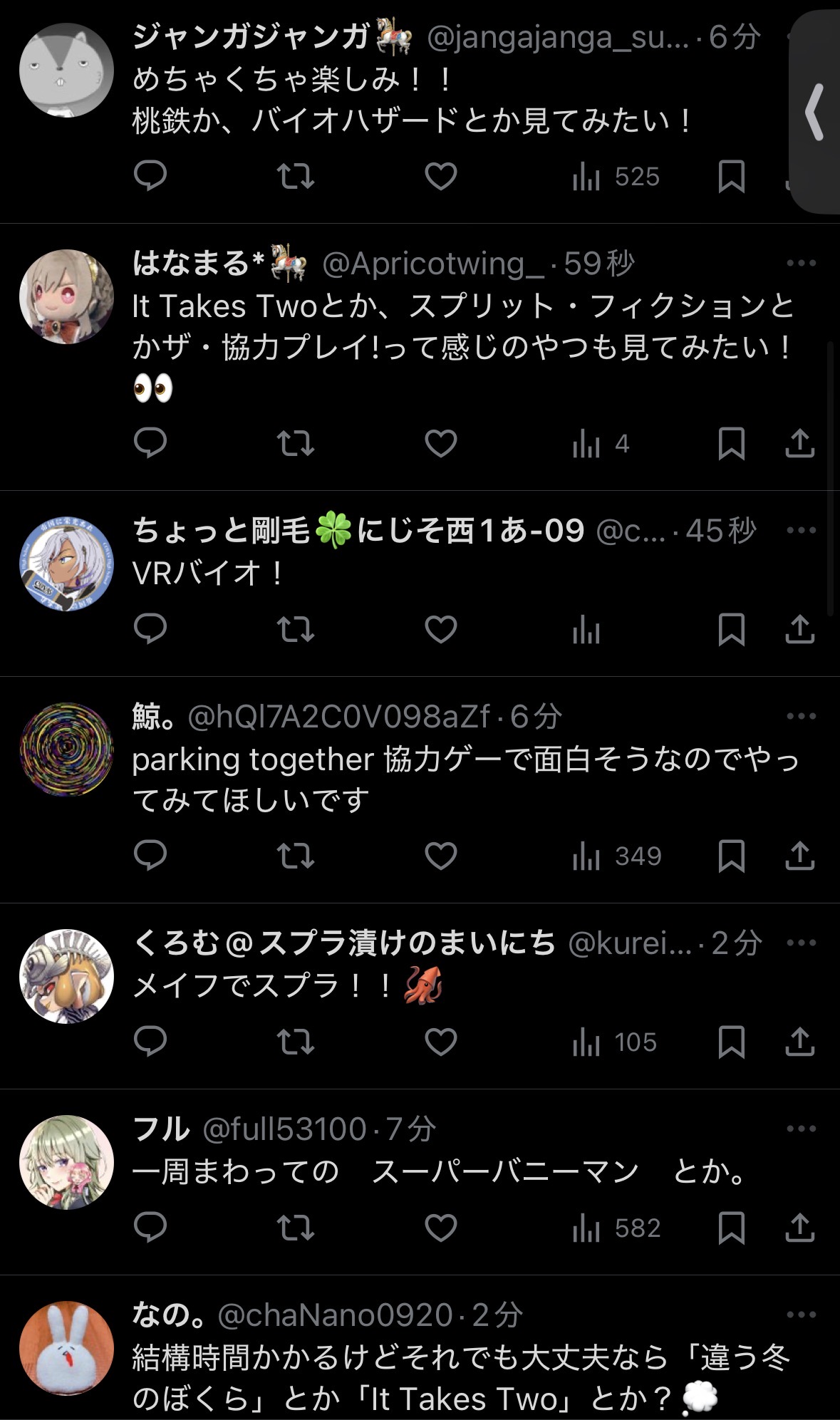Like the reply from @Apricotwing_
The width and height of the screenshot is (840, 1420).
(x=440, y=443)
